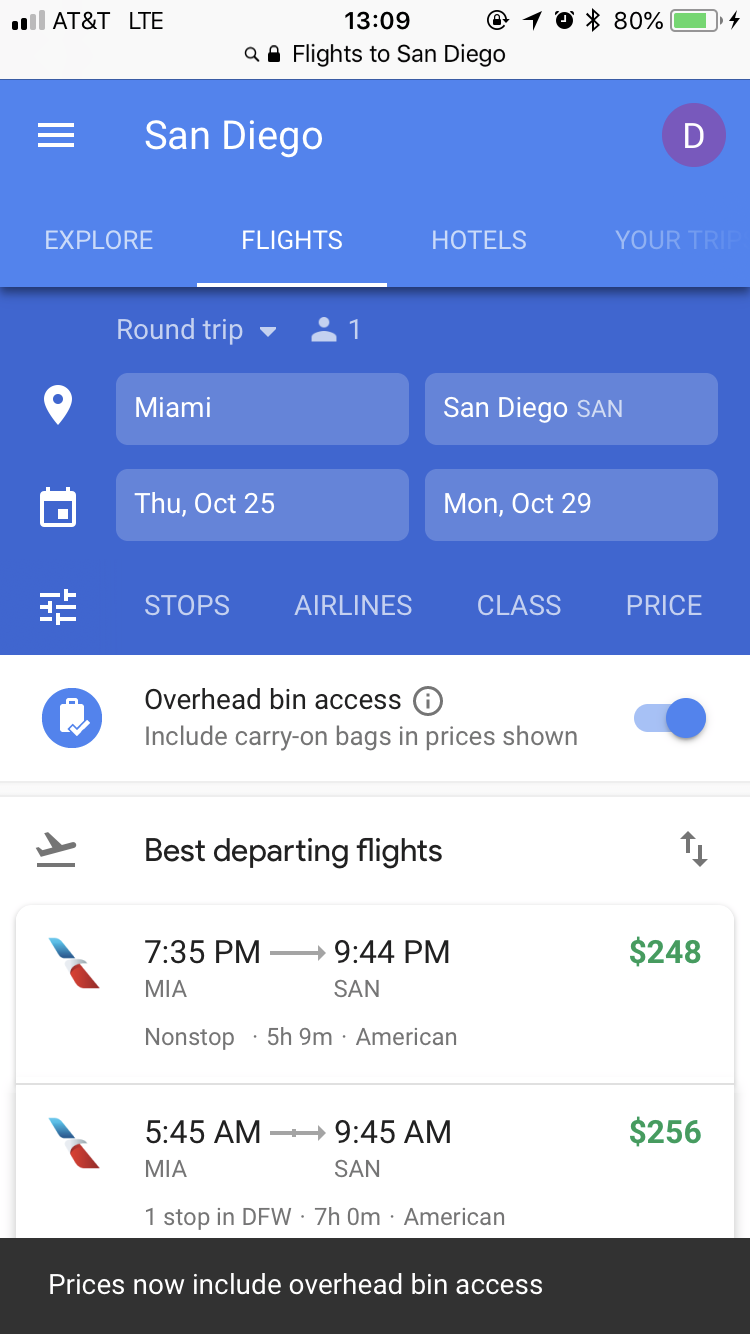750x1334 pixels.
Task: Open the Price filter
Action: click(664, 606)
